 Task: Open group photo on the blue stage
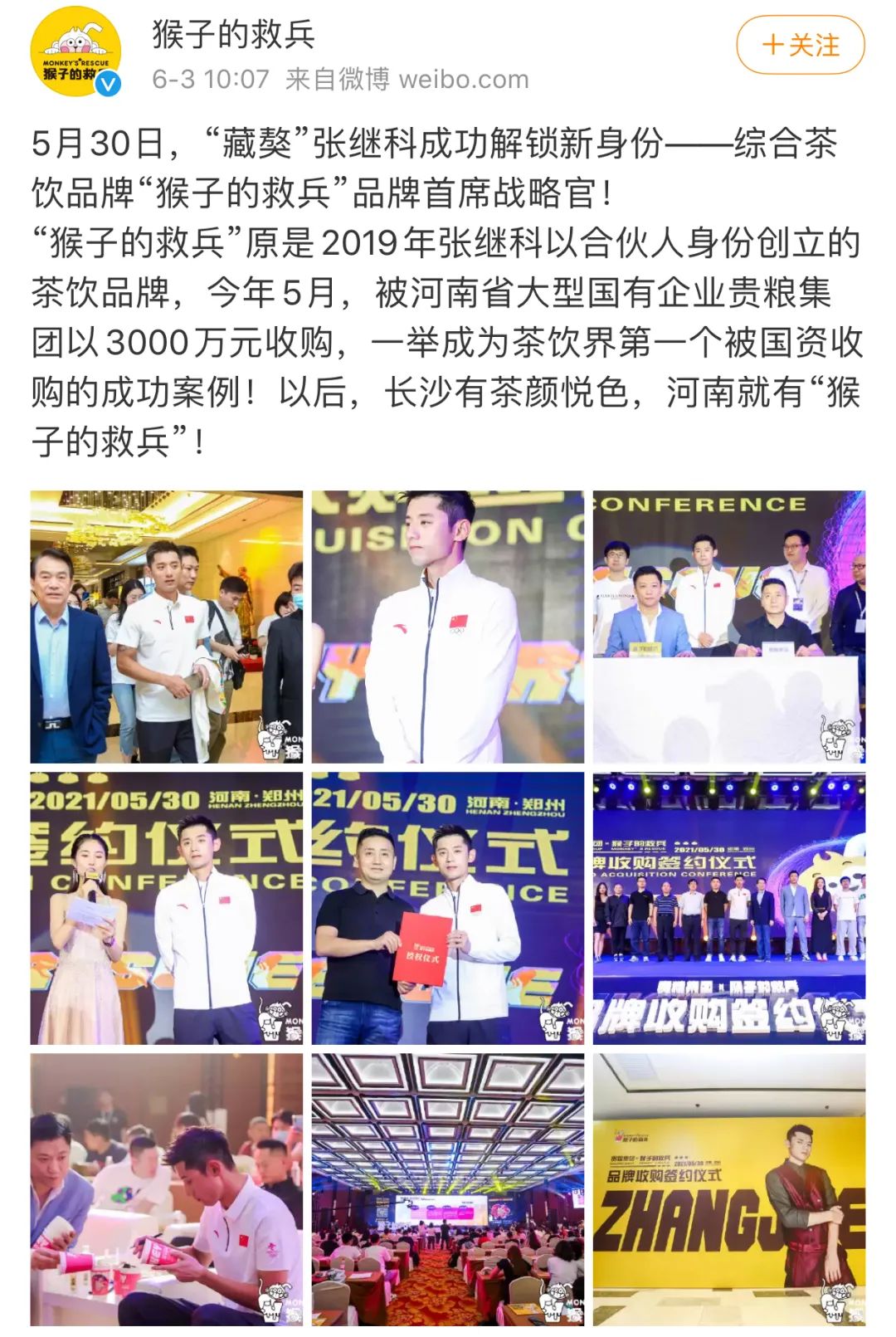(x=728, y=908)
